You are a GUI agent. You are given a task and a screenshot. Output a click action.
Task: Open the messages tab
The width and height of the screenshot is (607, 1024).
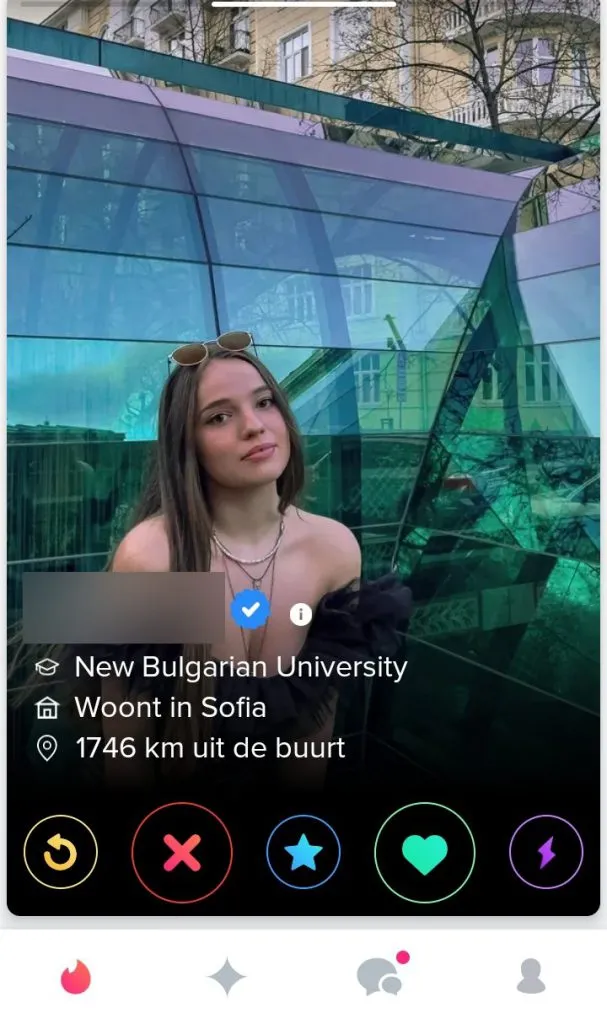(380, 976)
